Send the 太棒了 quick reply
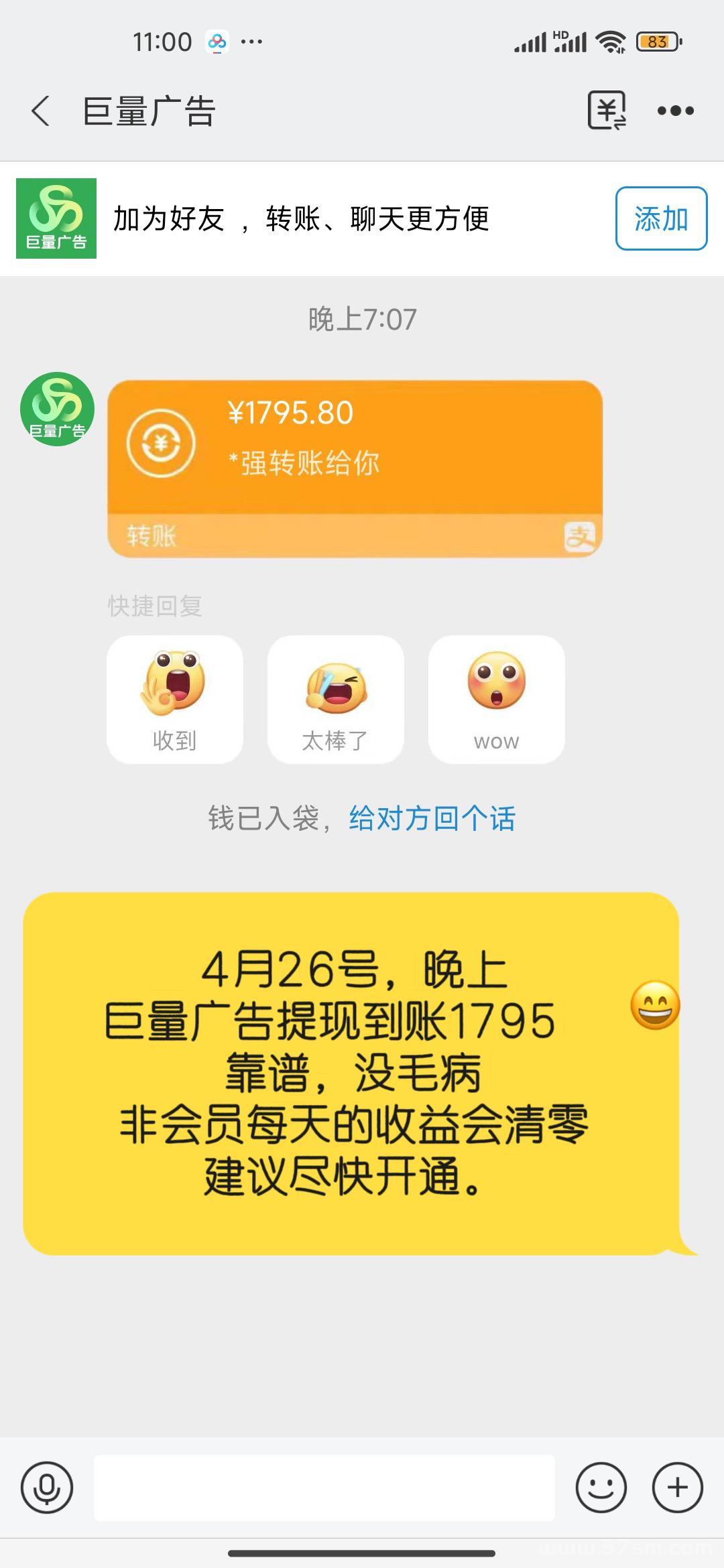The width and height of the screenshot is (724, 1568). click(x=335, y=699)
